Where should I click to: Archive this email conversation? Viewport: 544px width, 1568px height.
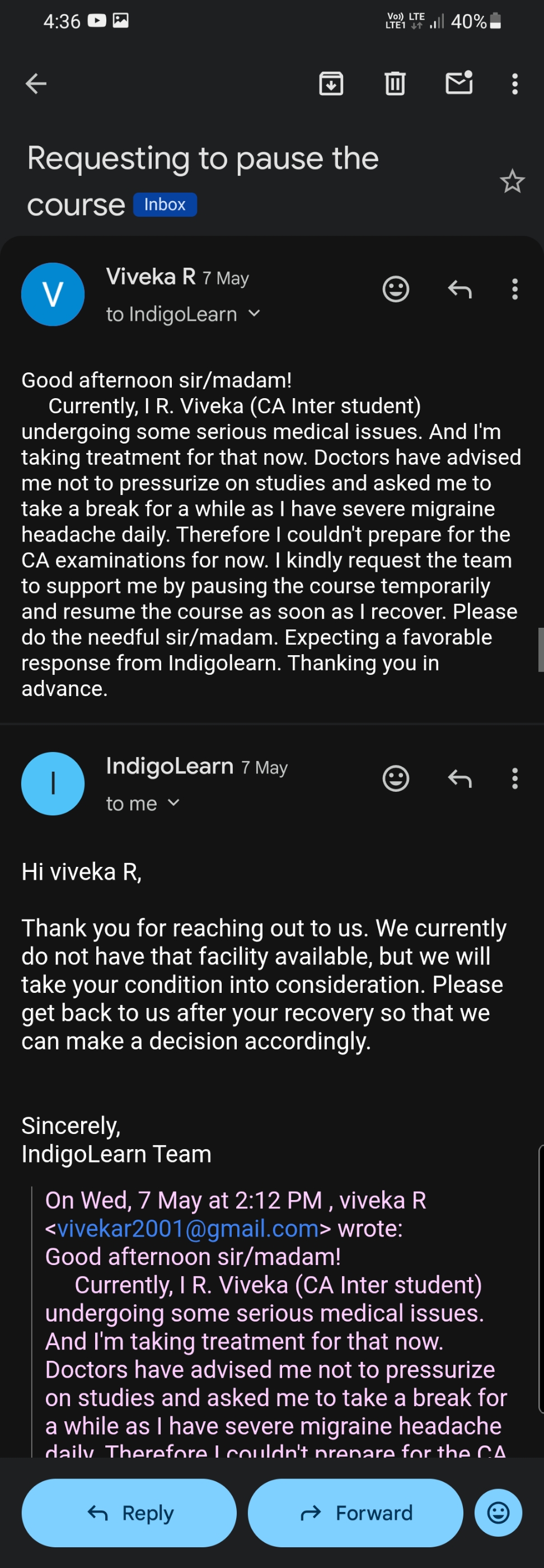coord(331,83)
